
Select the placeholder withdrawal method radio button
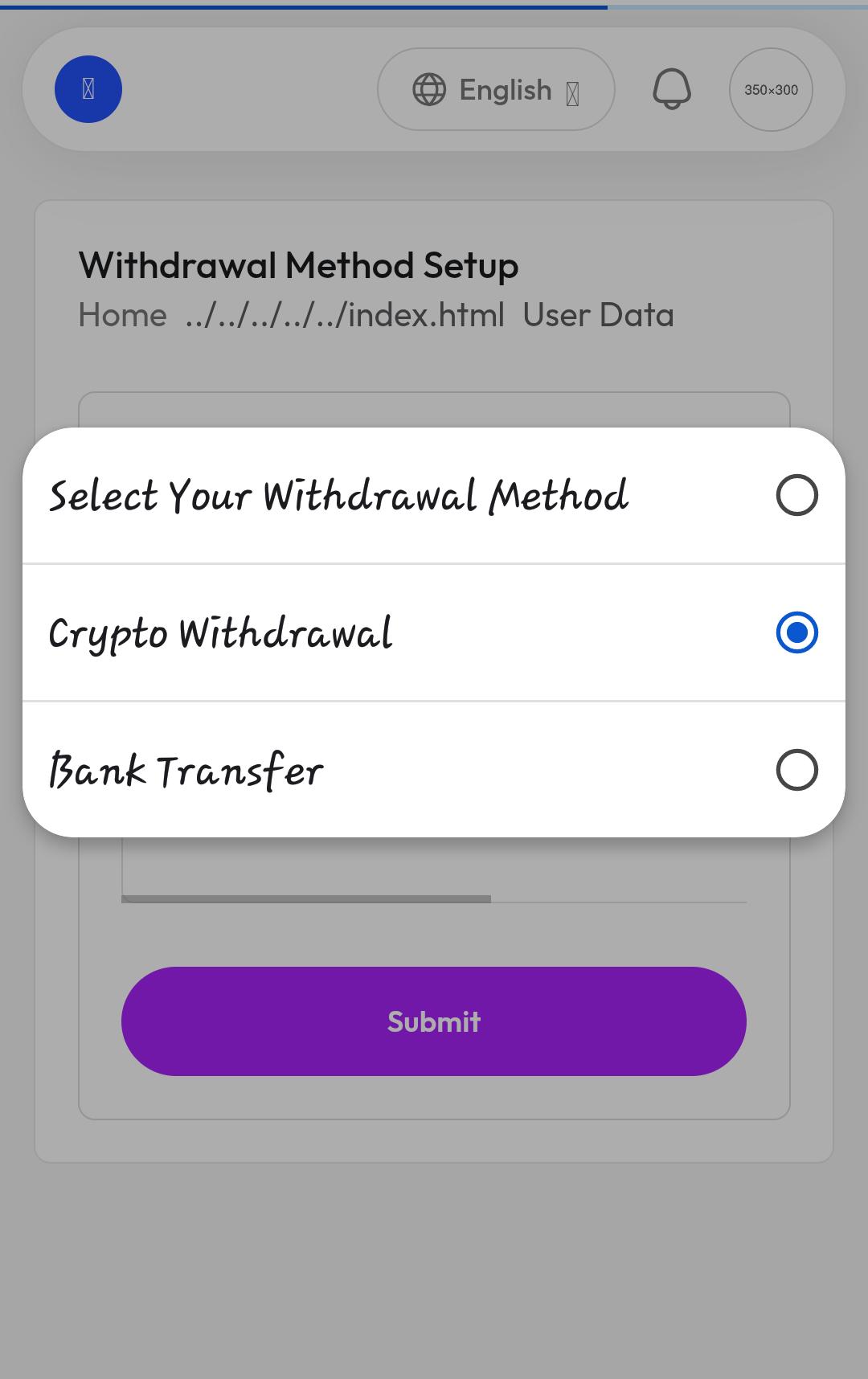pyautogui.click(x=796, y=495)
